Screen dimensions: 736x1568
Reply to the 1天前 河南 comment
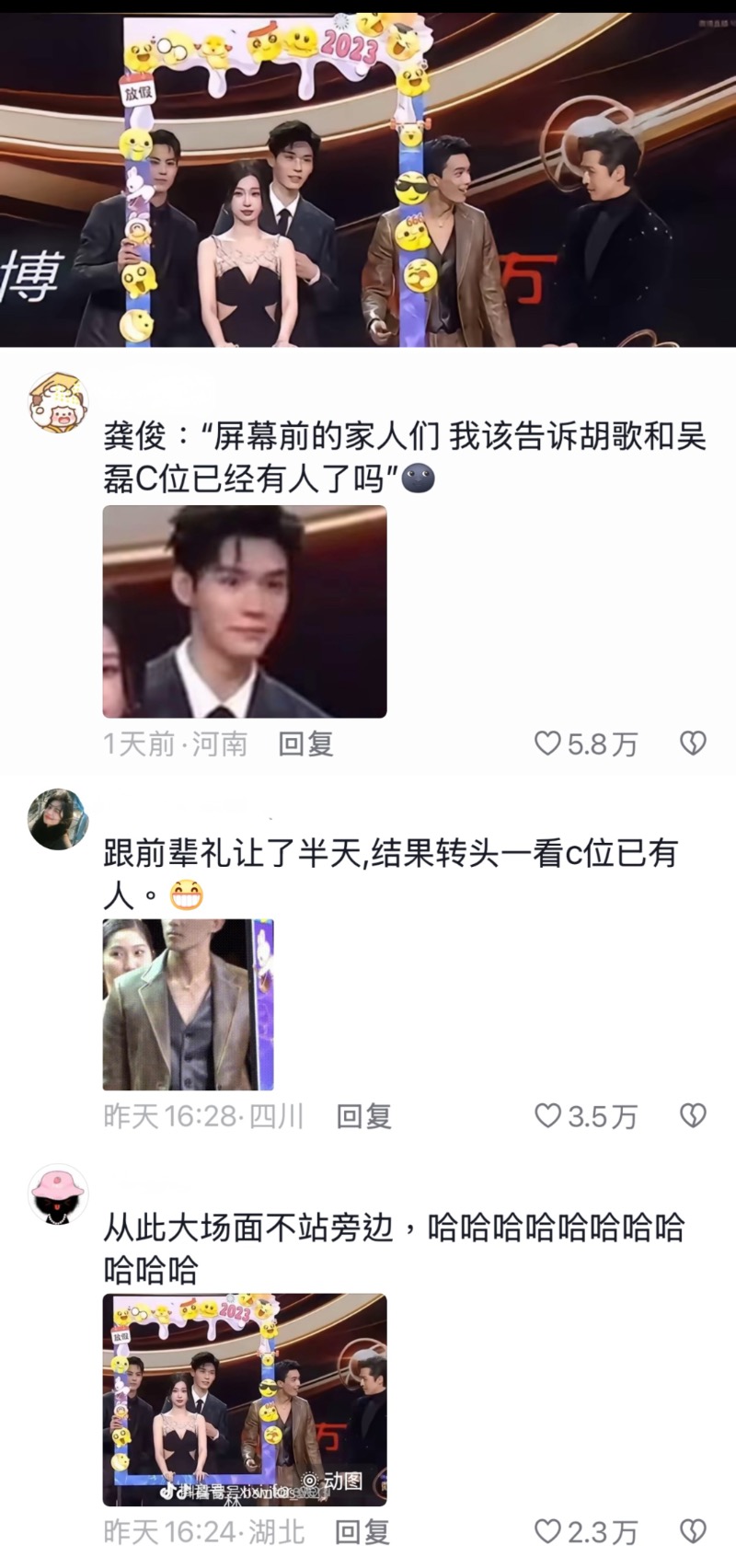point(305,744)
